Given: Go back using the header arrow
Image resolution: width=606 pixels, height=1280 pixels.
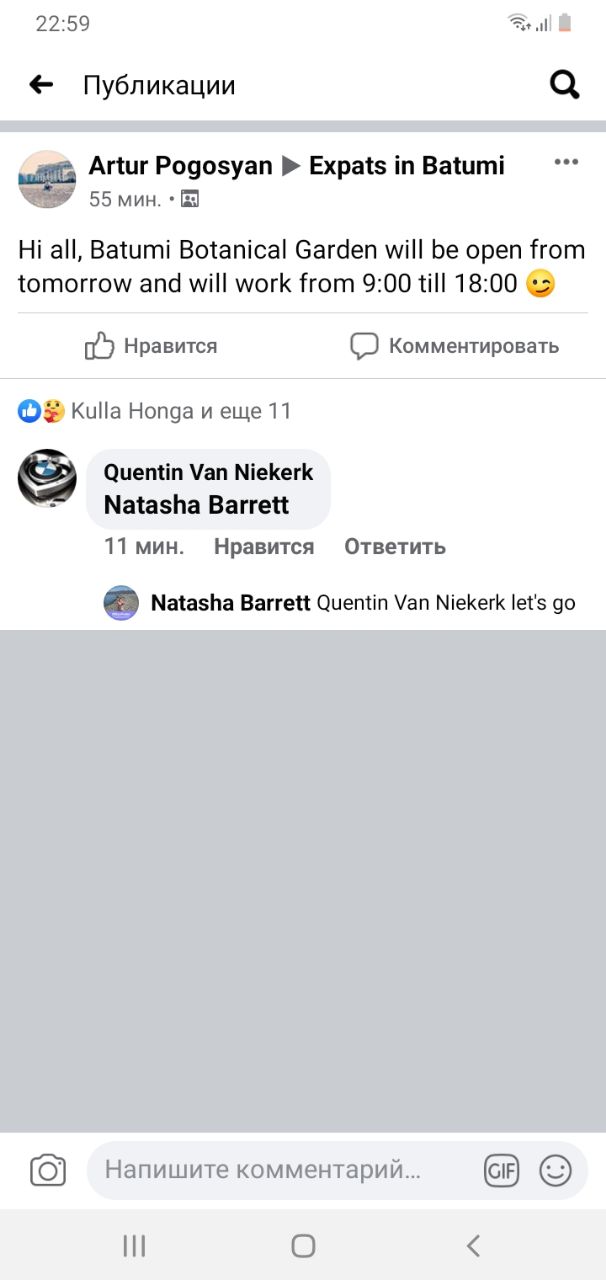Looking at the screenshot, I should (x=41, y=85).
